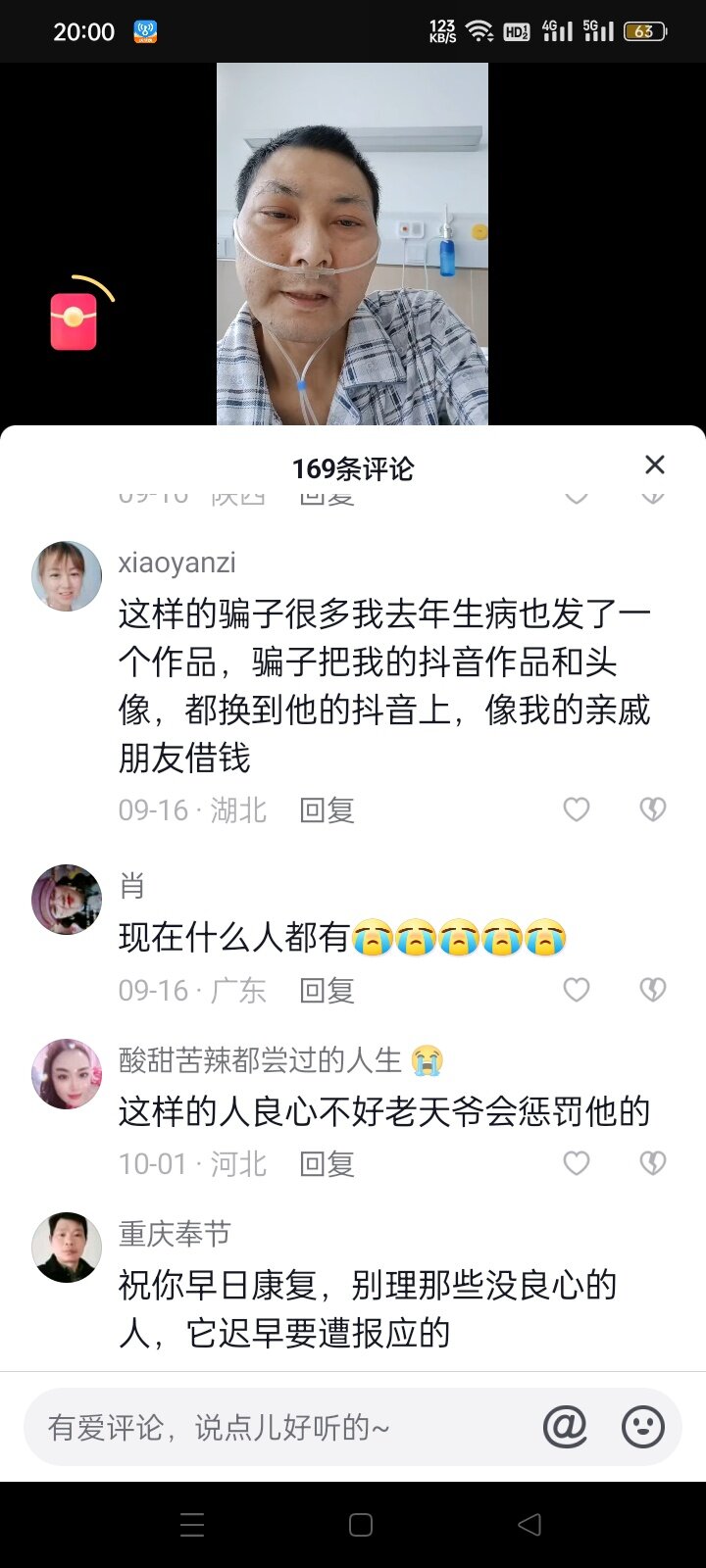This screenshot has height=1568, width=706.
Task: Like 肖's comment
Action: 577,990
